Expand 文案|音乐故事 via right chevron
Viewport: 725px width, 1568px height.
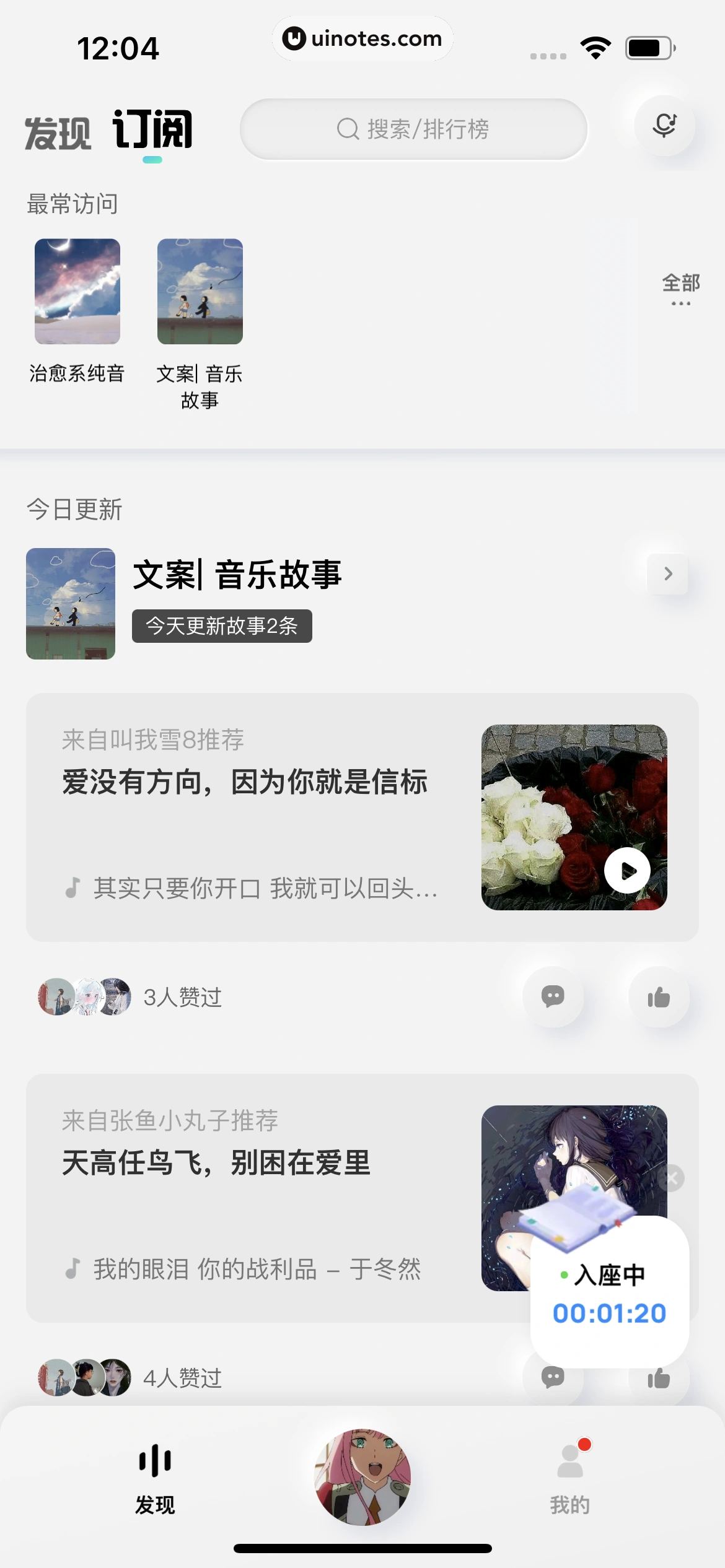(667, 574)
